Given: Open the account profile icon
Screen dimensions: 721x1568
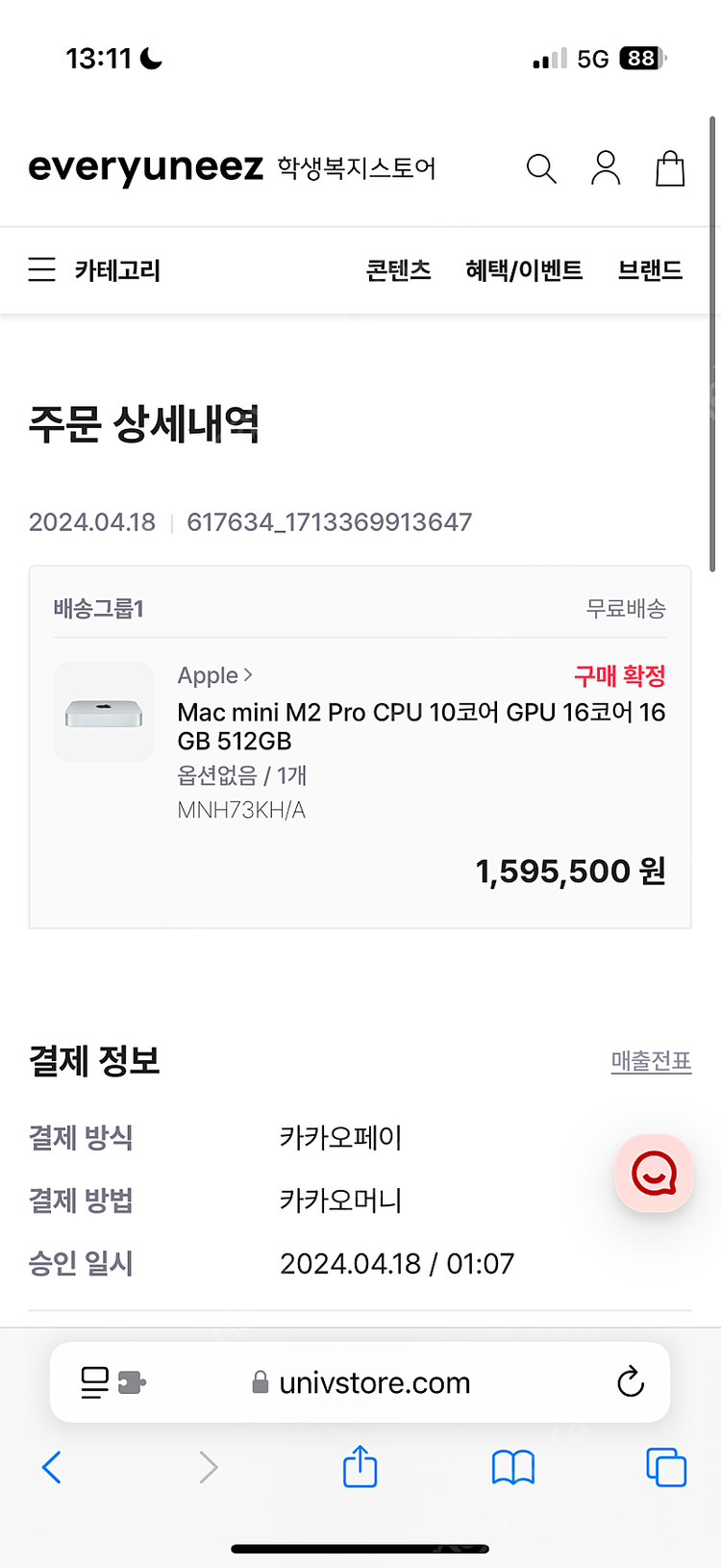Looking at the screenshot, I should (606, 167).
